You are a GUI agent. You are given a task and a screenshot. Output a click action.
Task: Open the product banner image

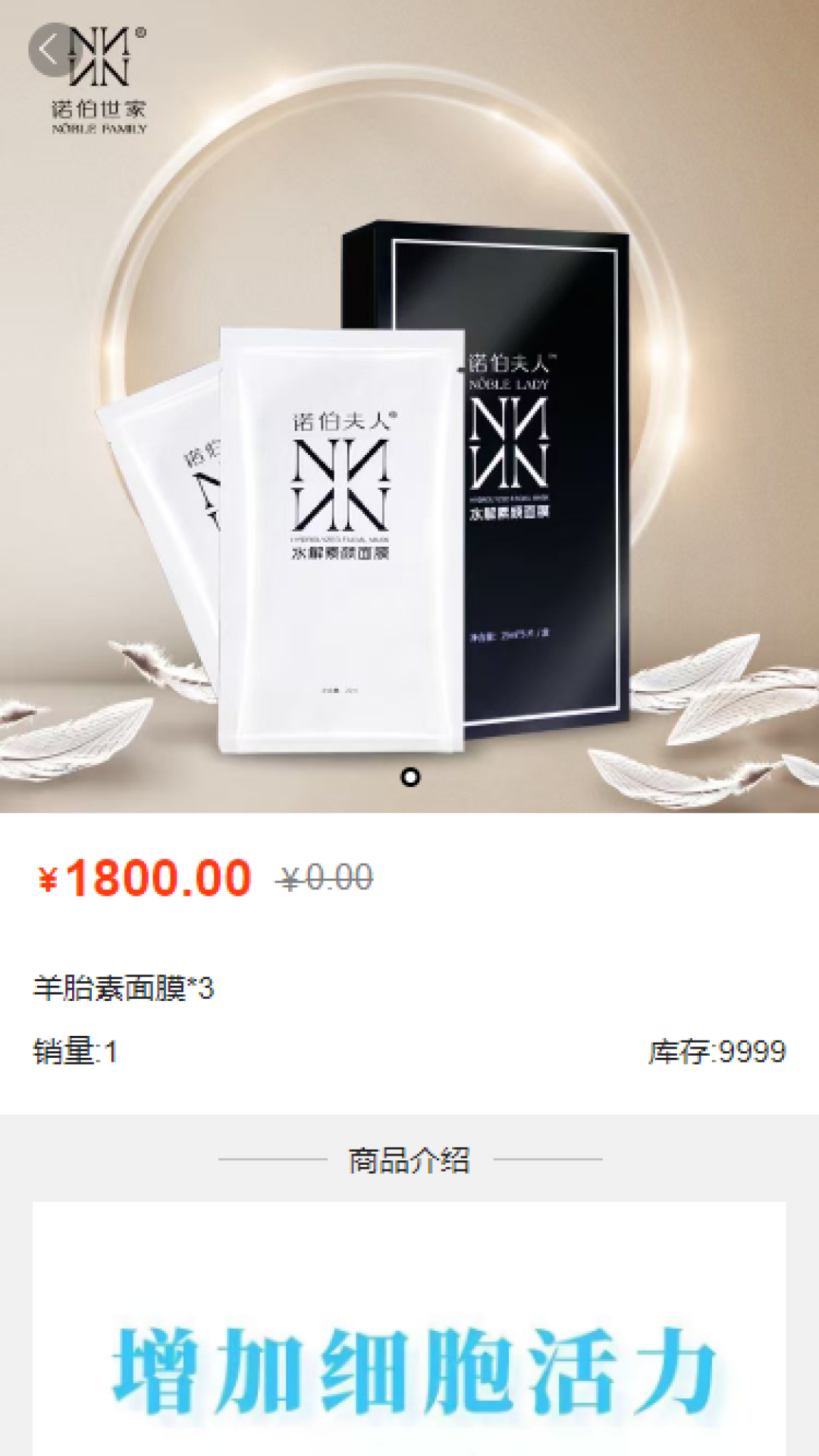pos(409,406)
